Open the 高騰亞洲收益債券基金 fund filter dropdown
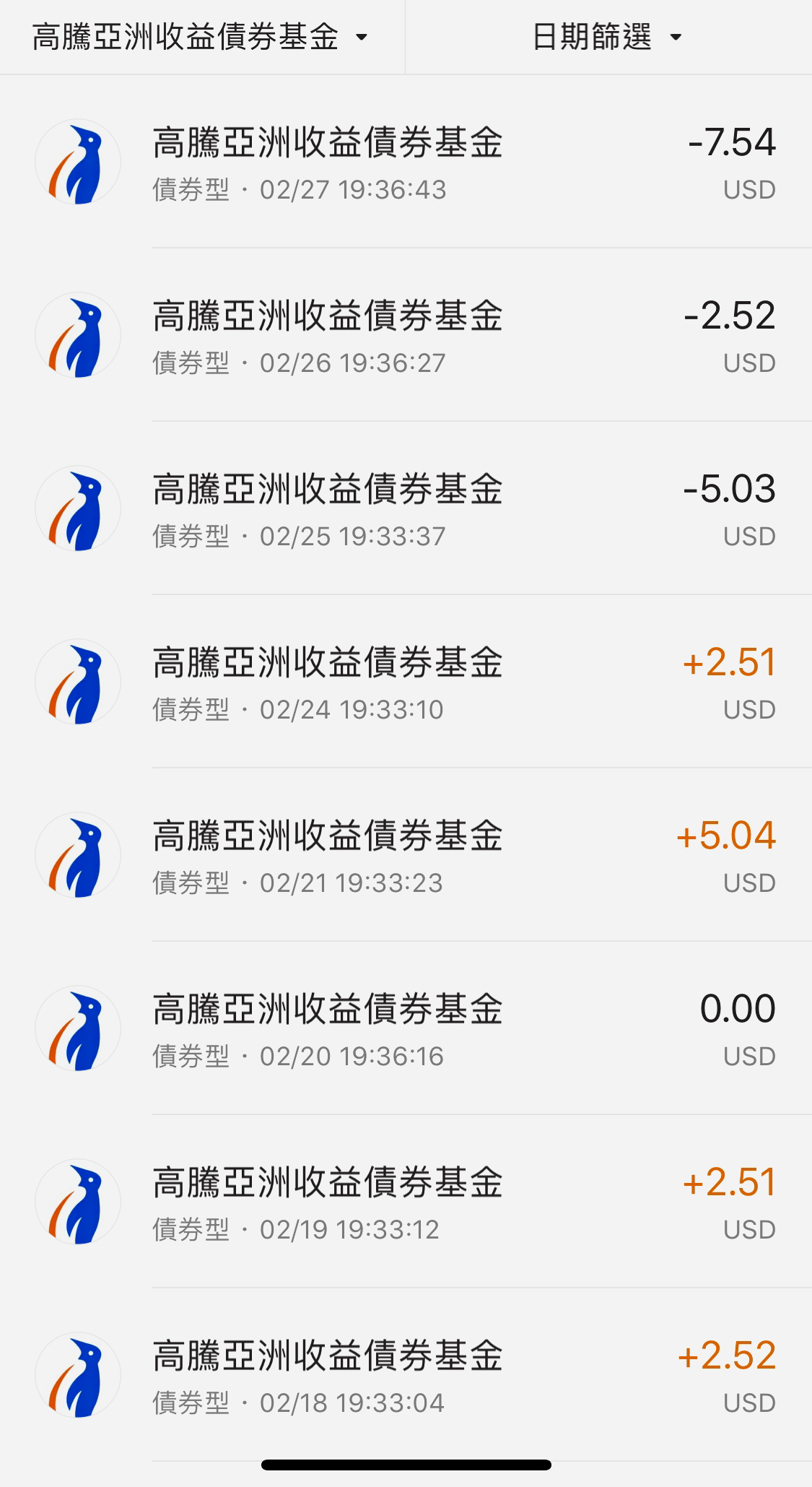Image resolution: width=812 pixels, height=1487 pixels. pyautogui.click(x=201, y=37)
